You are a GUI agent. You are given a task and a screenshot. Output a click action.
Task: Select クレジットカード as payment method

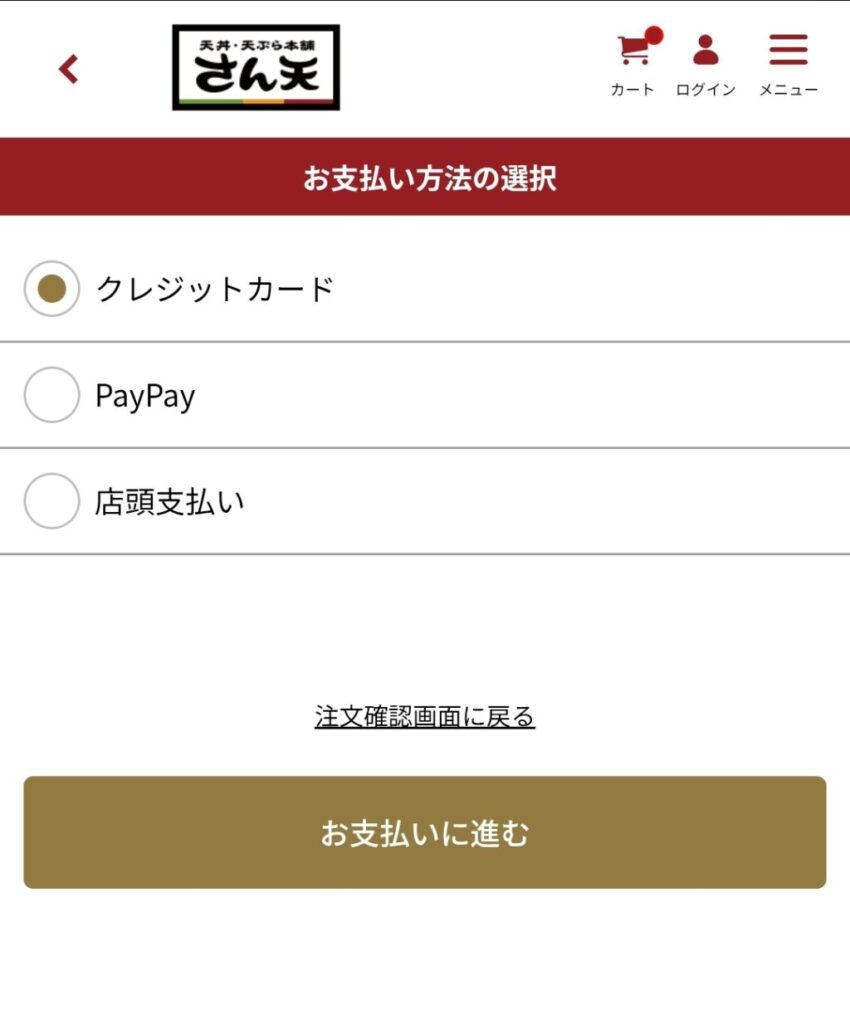tap(51, 289)
